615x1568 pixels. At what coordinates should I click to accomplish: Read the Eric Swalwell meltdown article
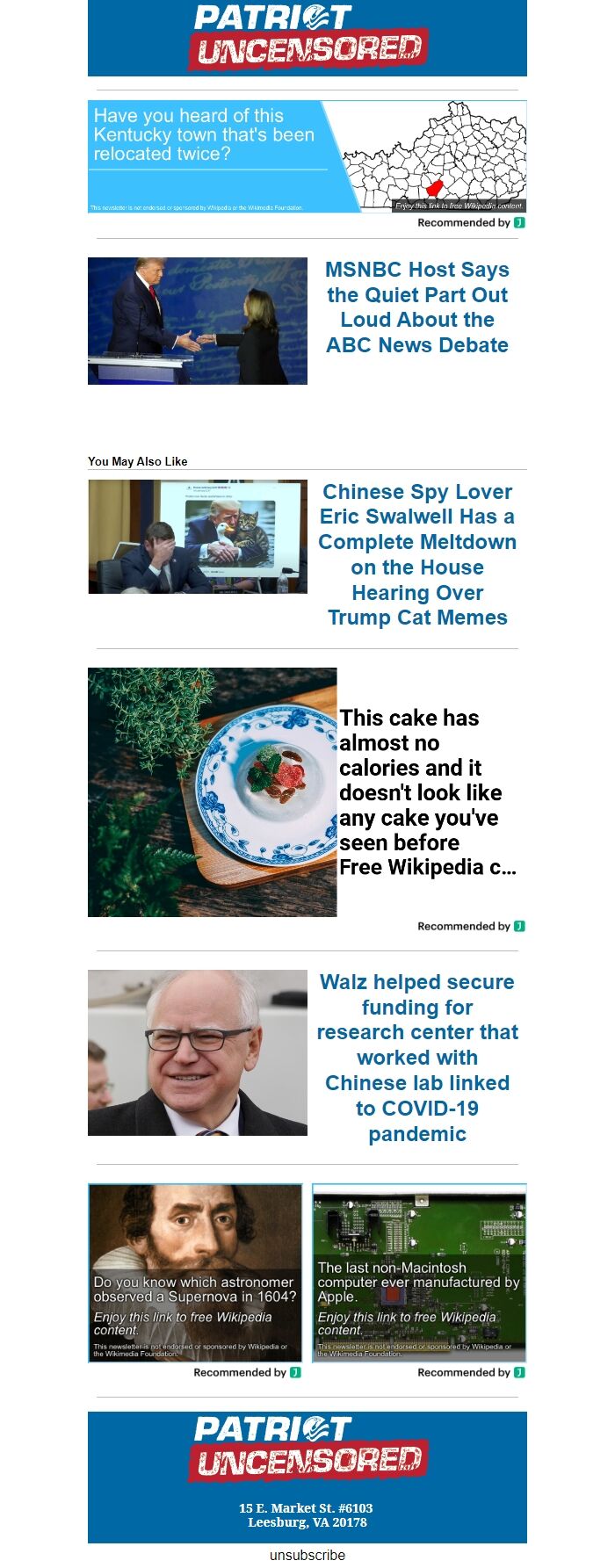coord(417,554)
